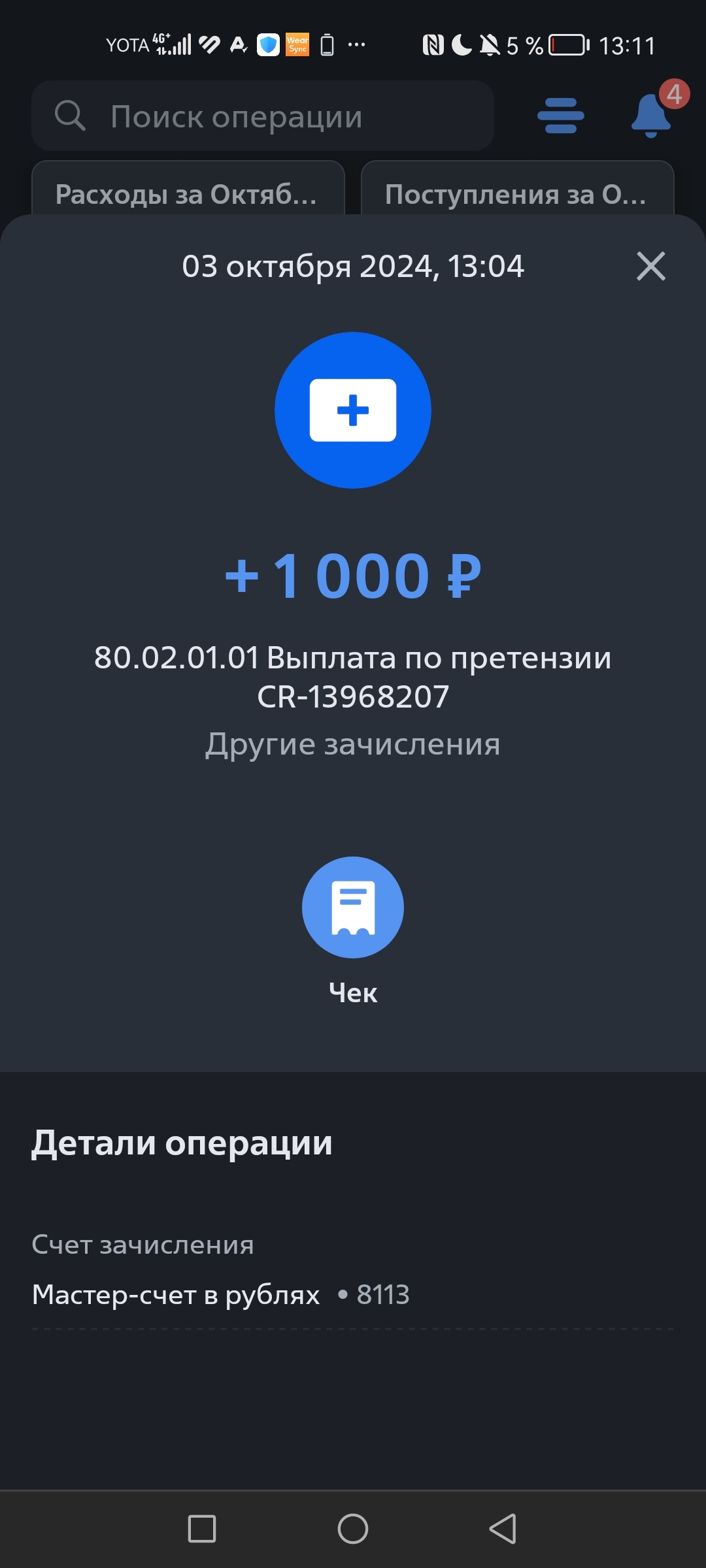
Task: Open the Расходы за Октябрь card
Action: point(188,188)
